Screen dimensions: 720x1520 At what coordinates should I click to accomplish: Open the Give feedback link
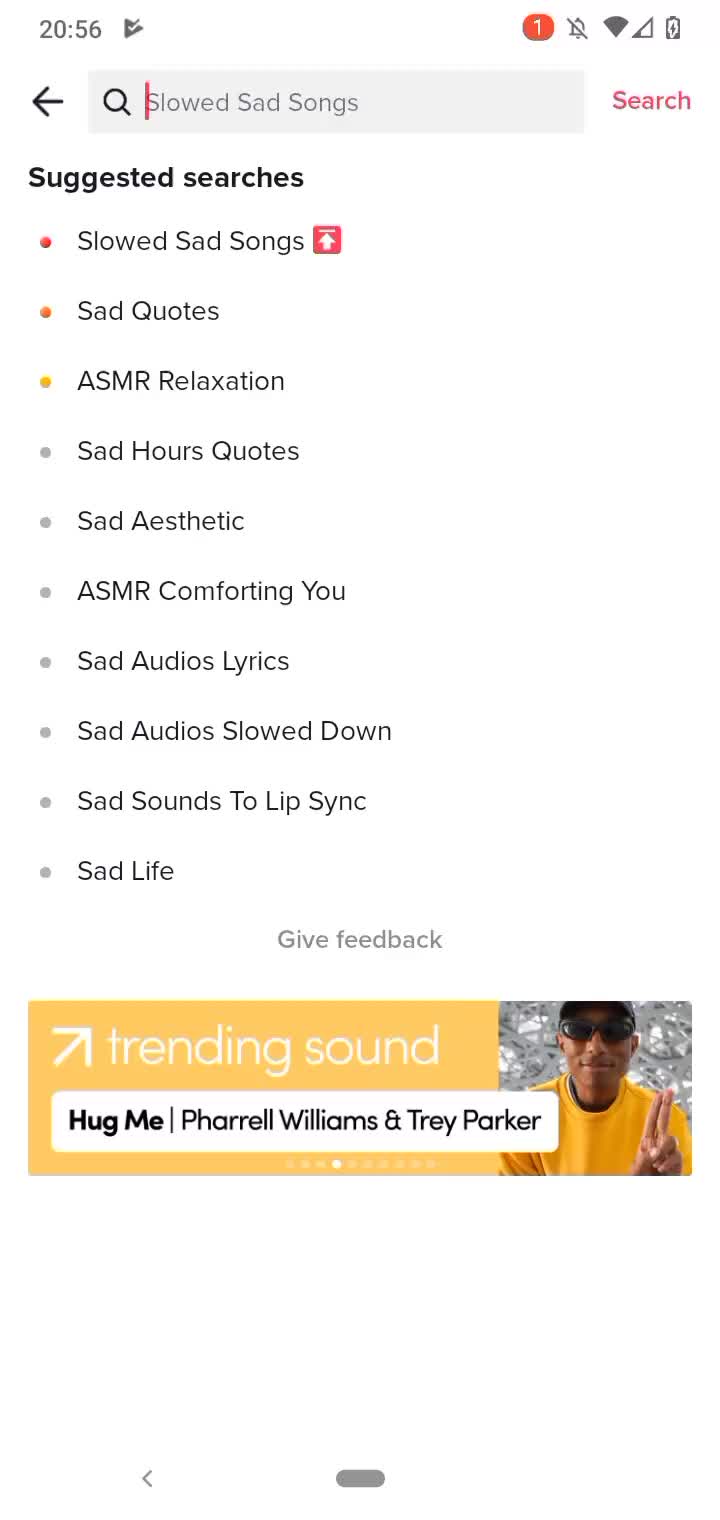coord(359,939)
